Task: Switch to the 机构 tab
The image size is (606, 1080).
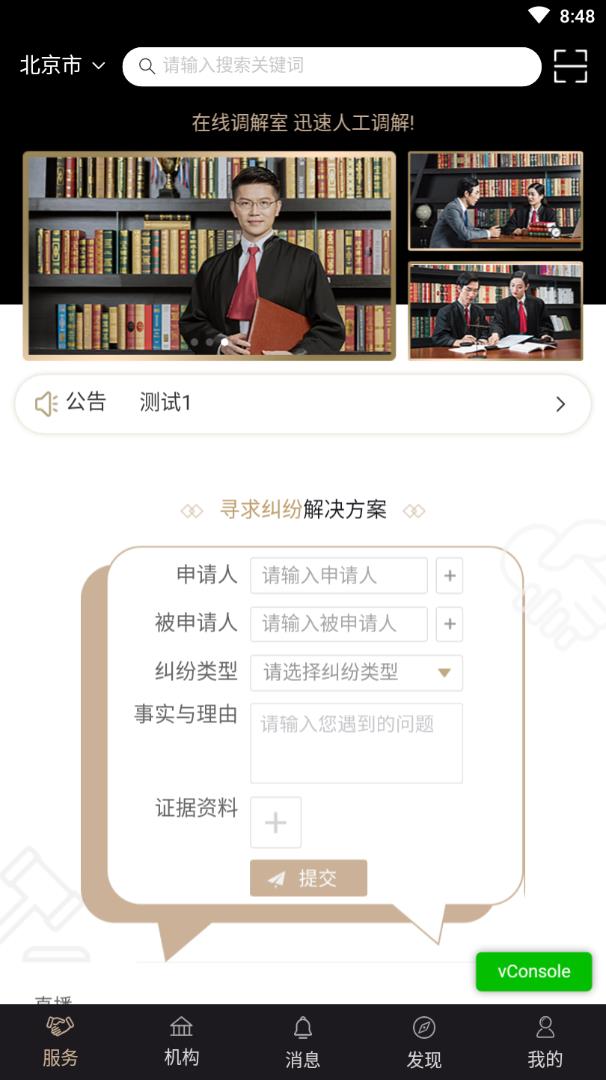Action: (181, 1042)
